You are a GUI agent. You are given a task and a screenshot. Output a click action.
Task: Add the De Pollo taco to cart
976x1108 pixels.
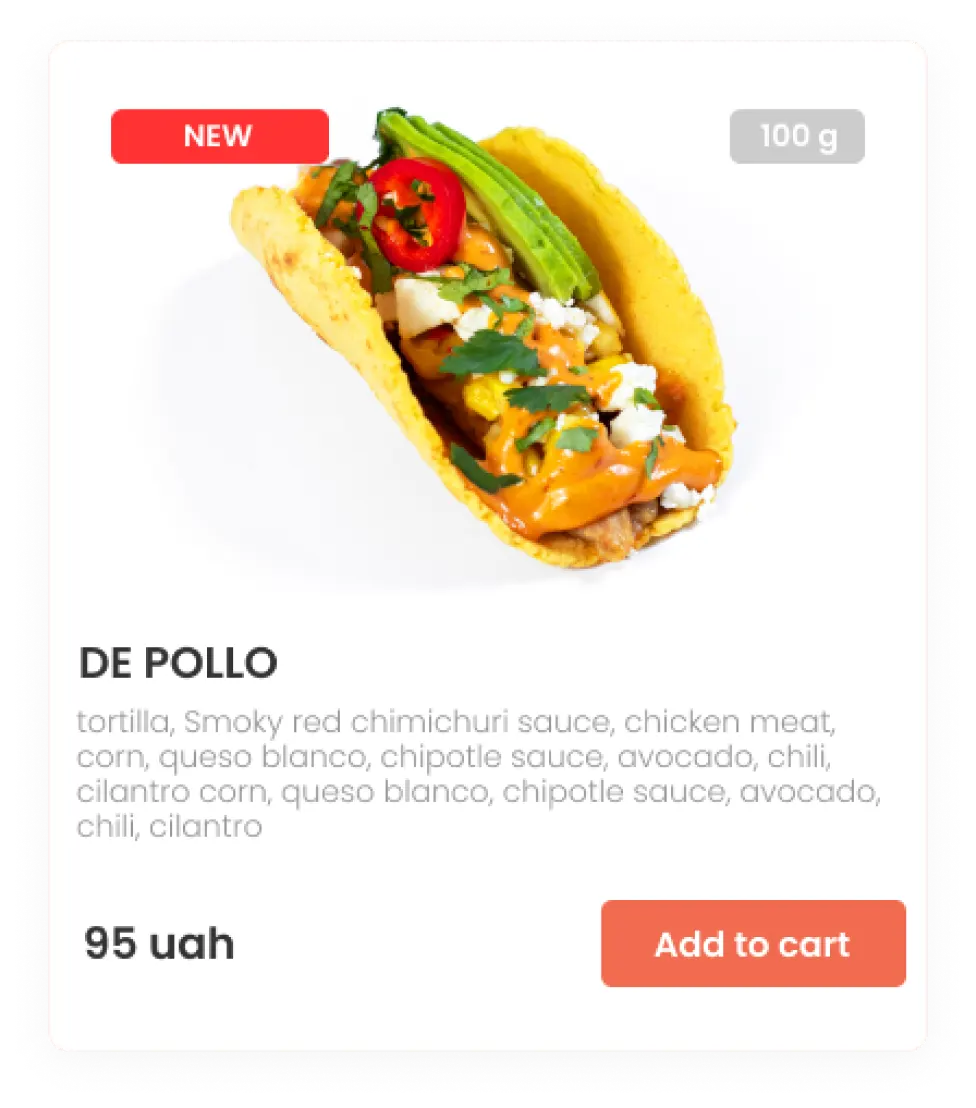pyautogui.click(x=752, y=944)
